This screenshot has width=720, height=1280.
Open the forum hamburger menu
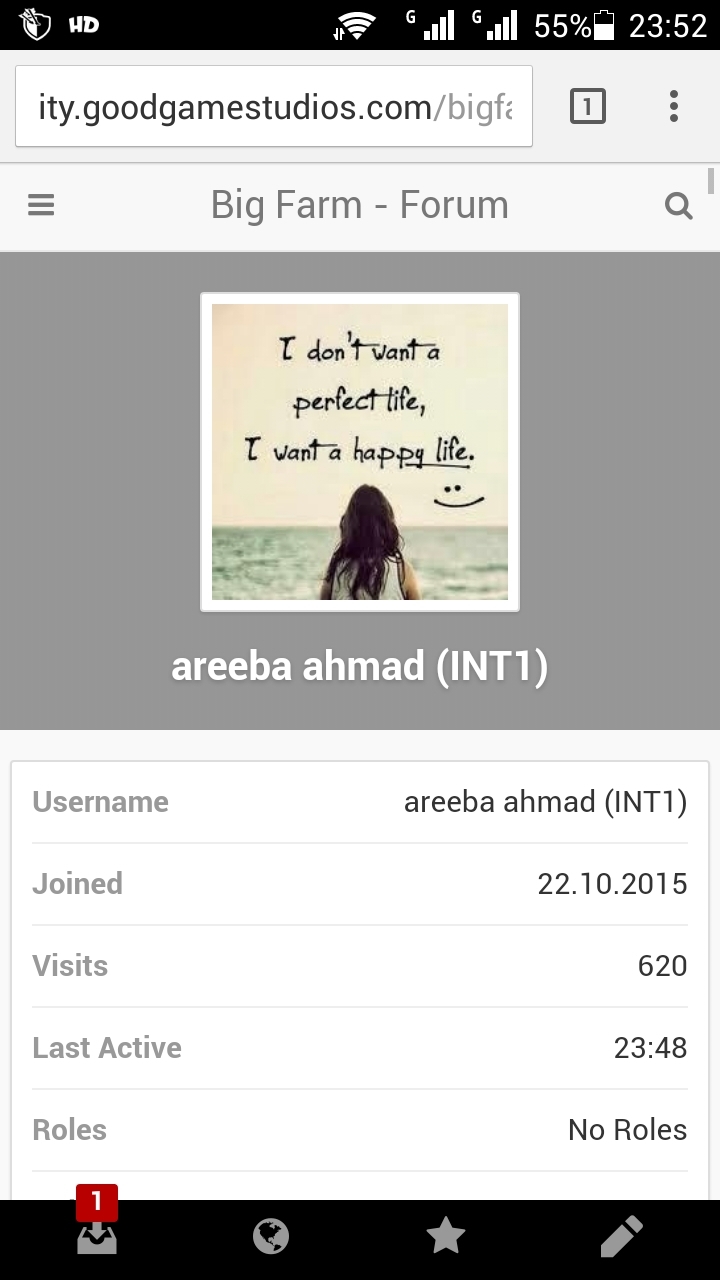pyautogui.click(x=41, y=206)
